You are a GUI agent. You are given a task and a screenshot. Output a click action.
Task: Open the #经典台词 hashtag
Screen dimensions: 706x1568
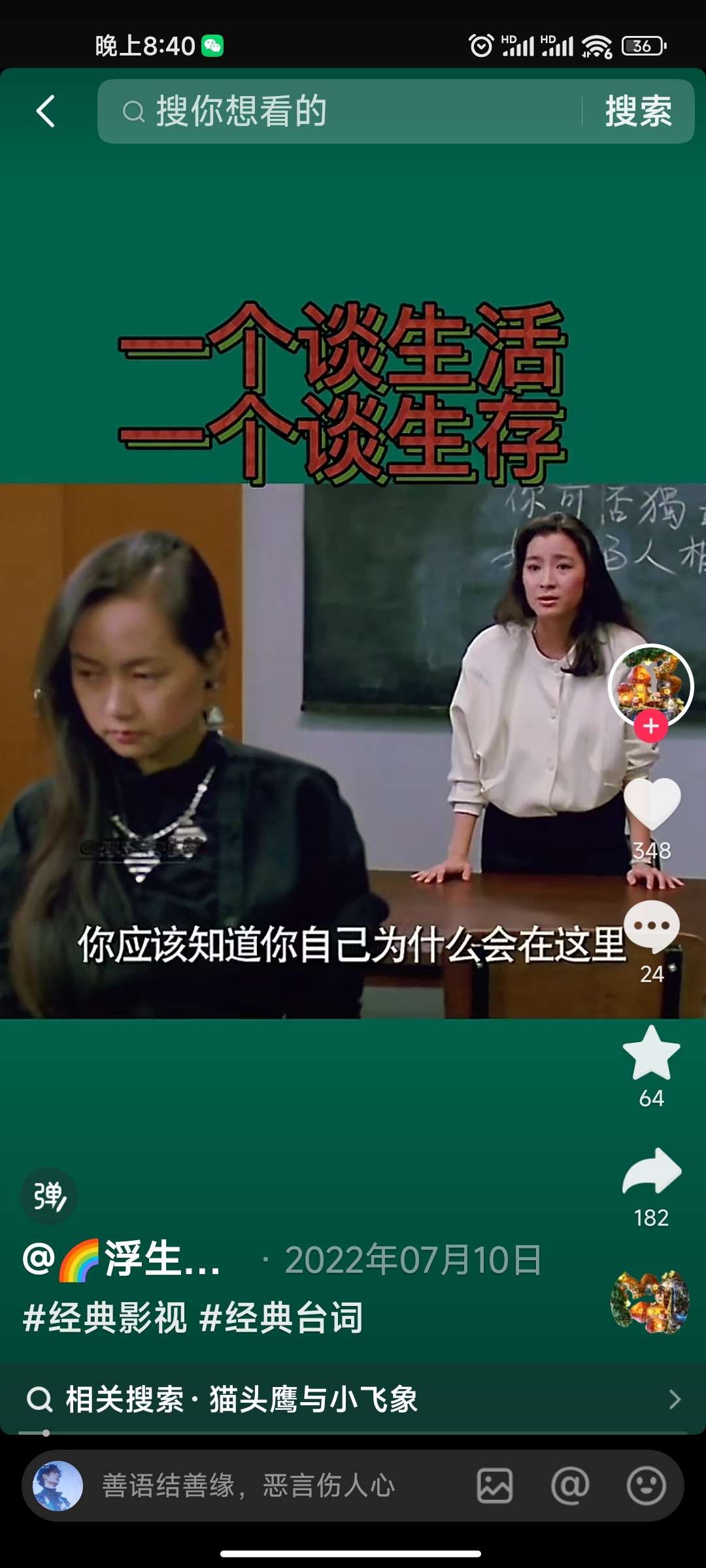point(281,1317)
